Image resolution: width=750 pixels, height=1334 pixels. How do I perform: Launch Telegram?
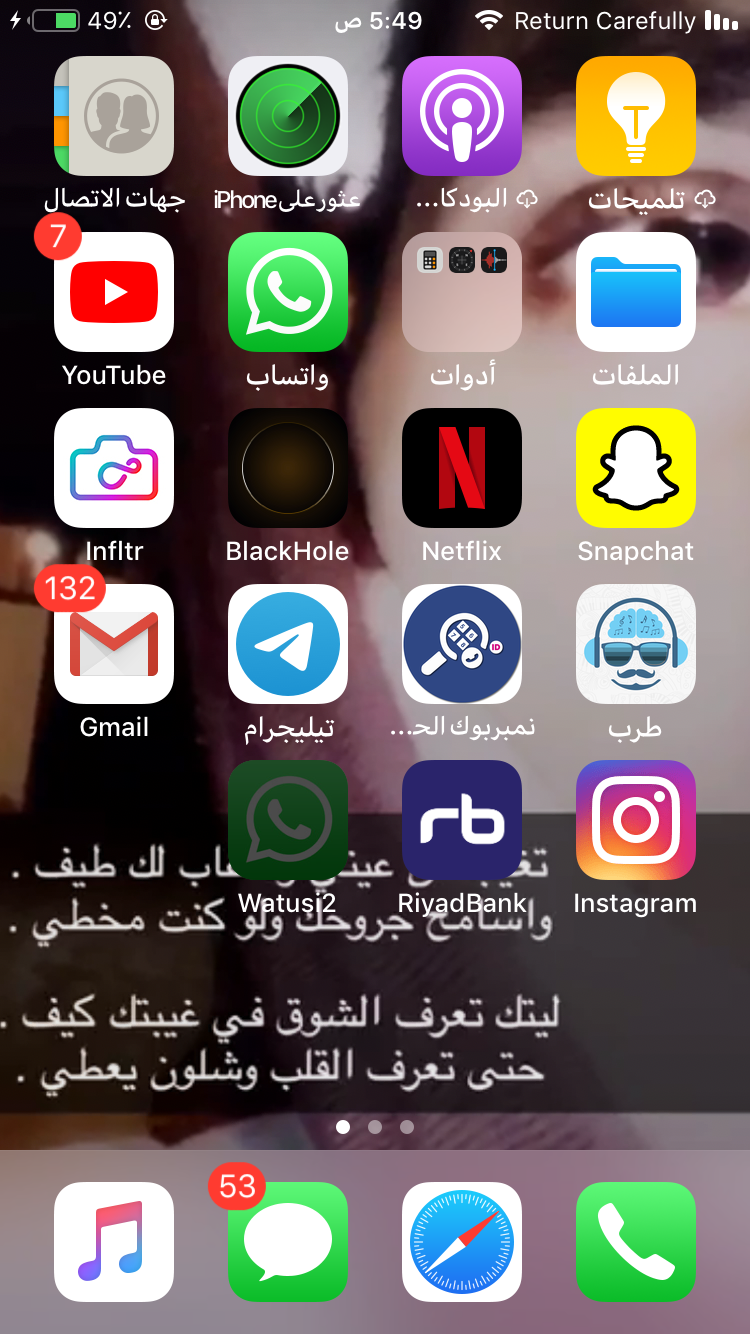(288, 644)
